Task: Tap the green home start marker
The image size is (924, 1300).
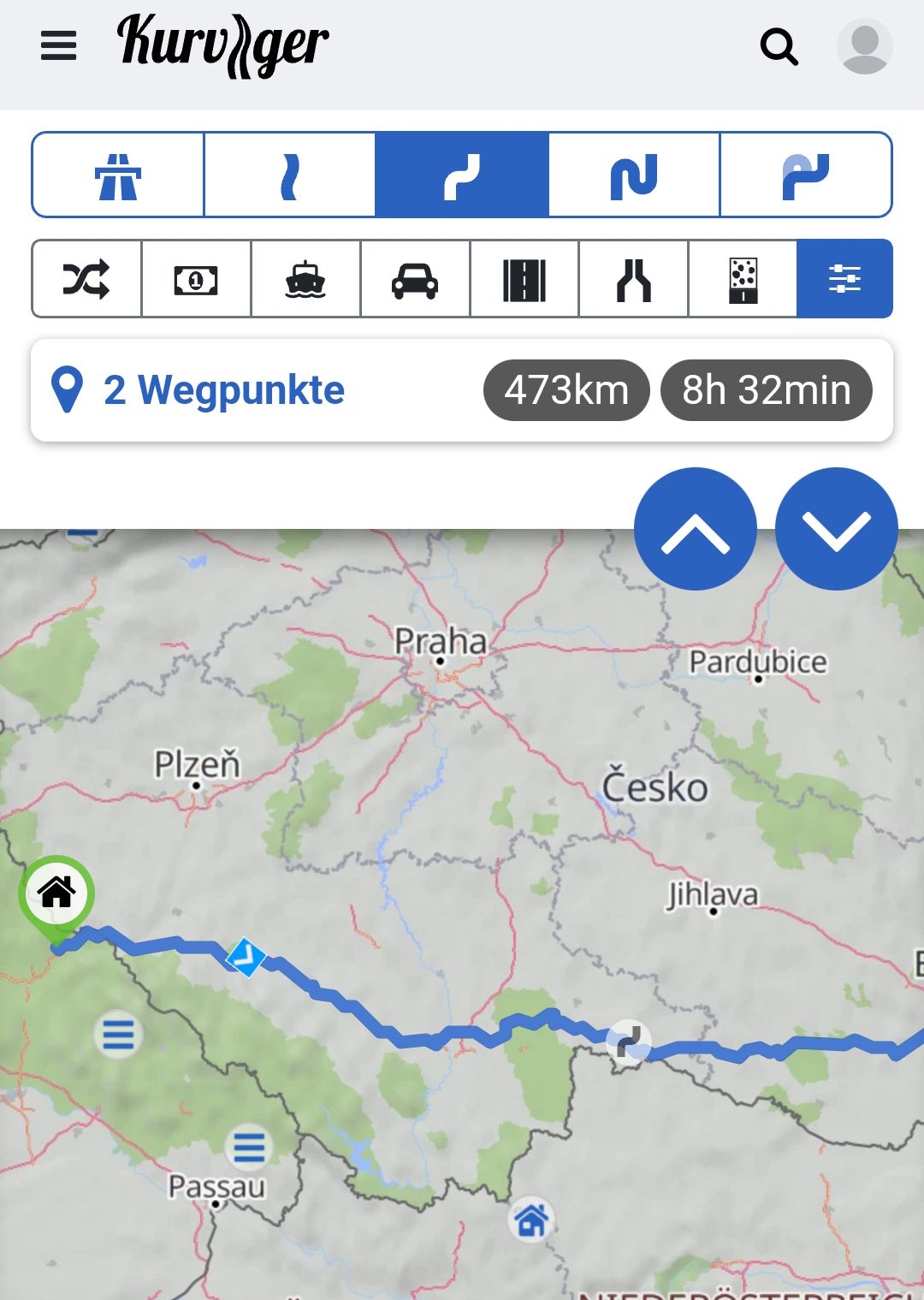Action: click(x=56, y=893)
